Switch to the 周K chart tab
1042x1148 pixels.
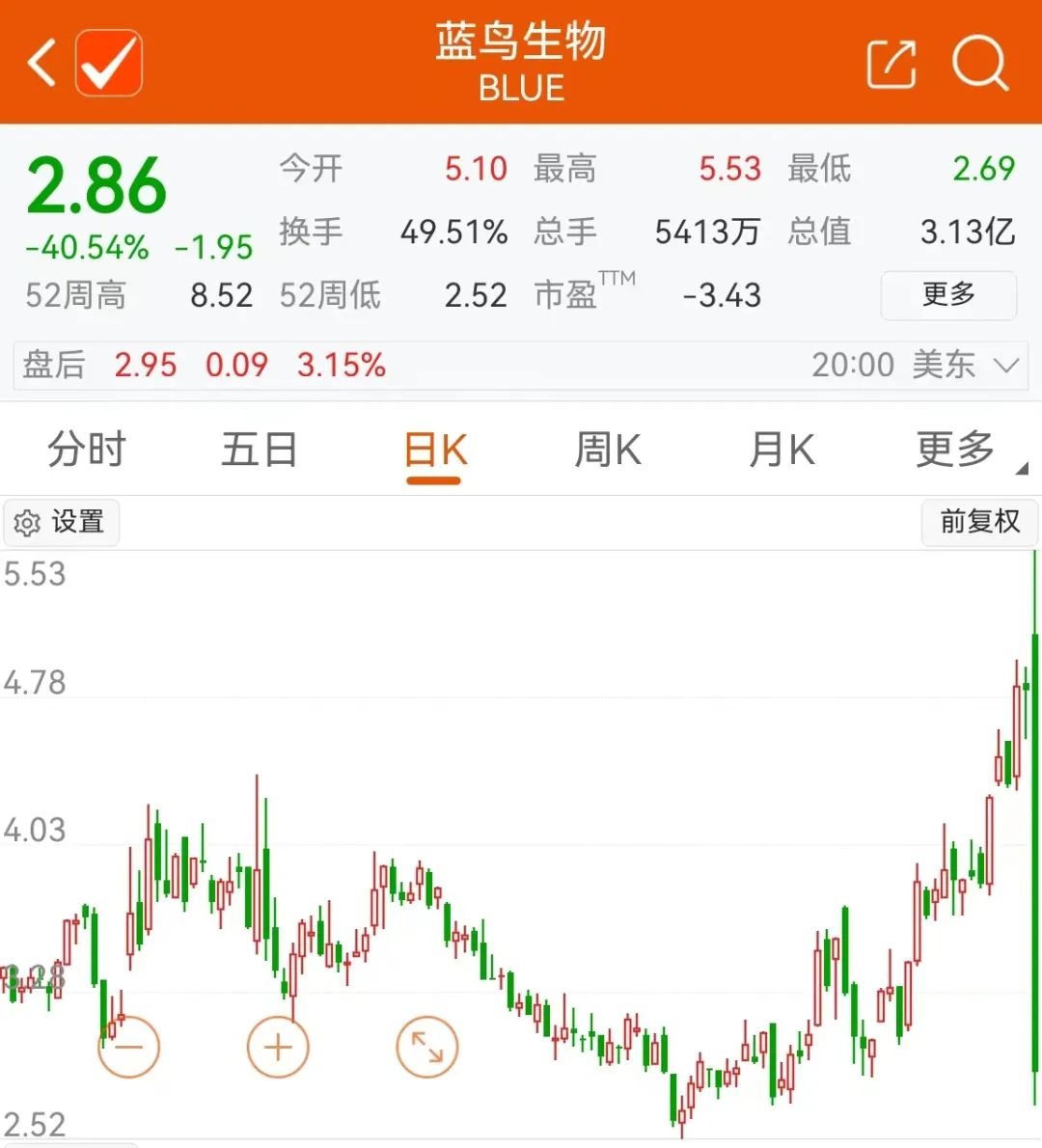[608, 450]
